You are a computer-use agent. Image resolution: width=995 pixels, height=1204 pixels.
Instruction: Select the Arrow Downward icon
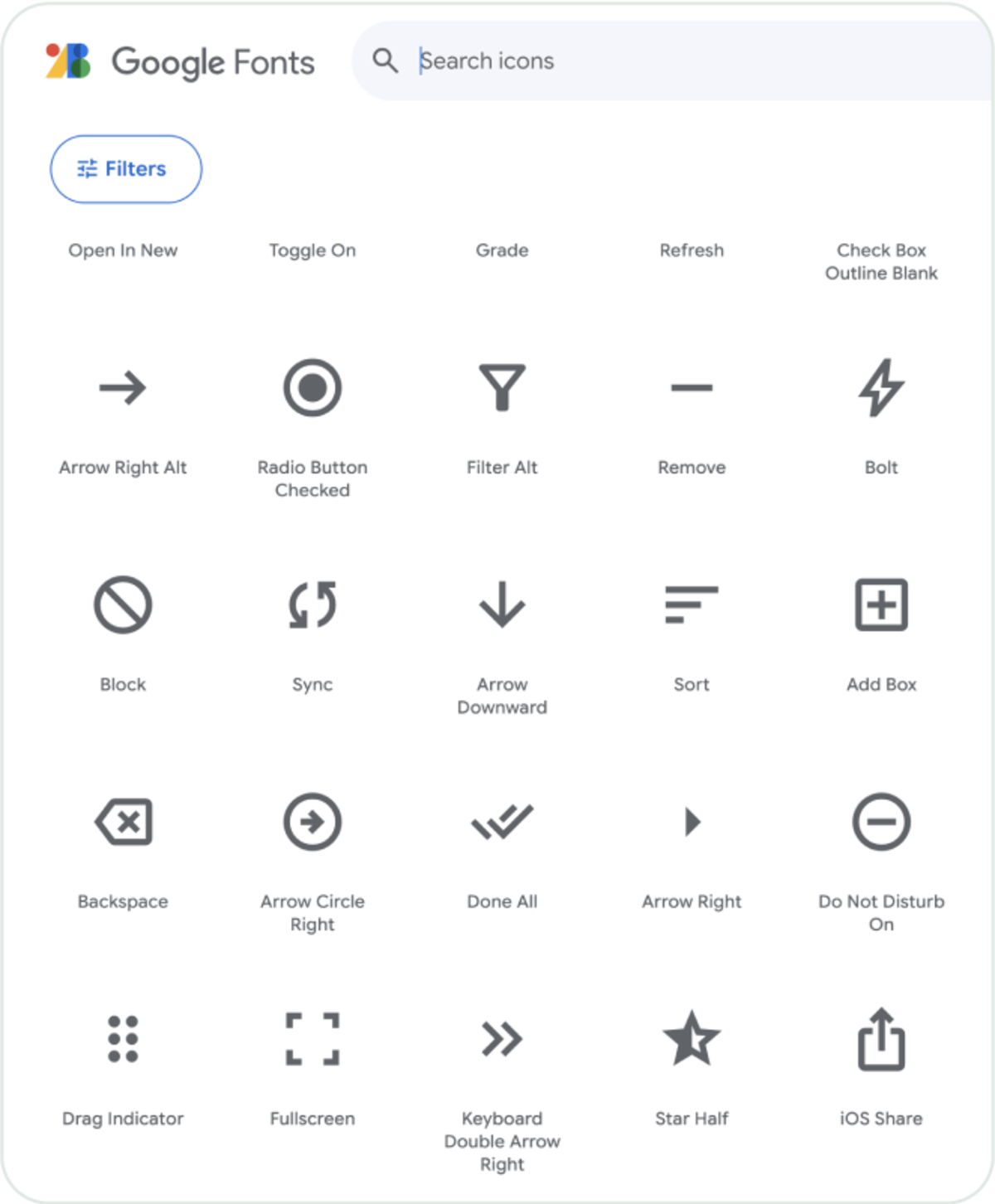coord(502,604)
